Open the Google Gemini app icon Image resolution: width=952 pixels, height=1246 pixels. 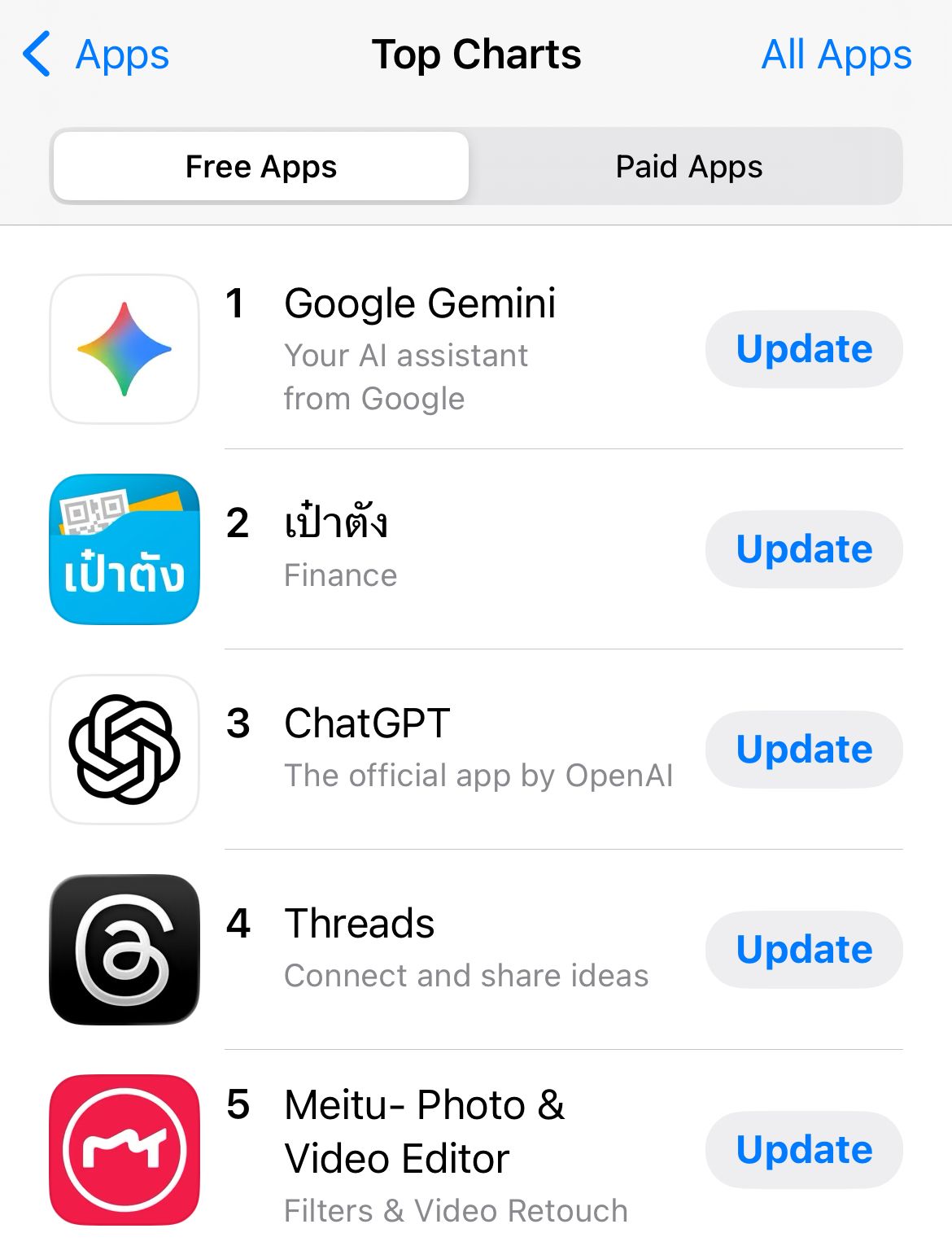click(x=123, y=348)
